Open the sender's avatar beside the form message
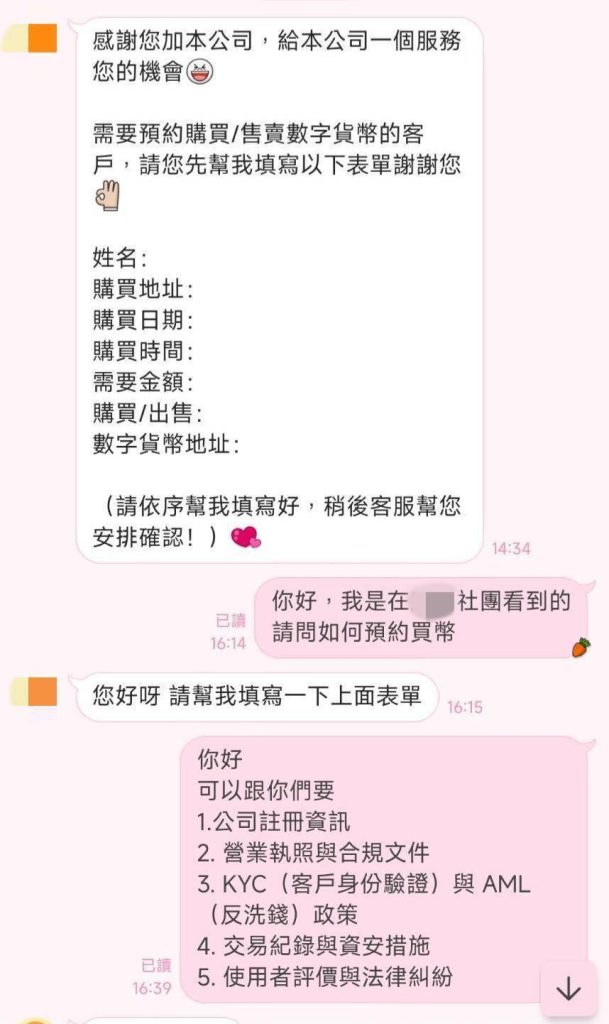Screen dimensions: 609x1024 pos(31,39)
